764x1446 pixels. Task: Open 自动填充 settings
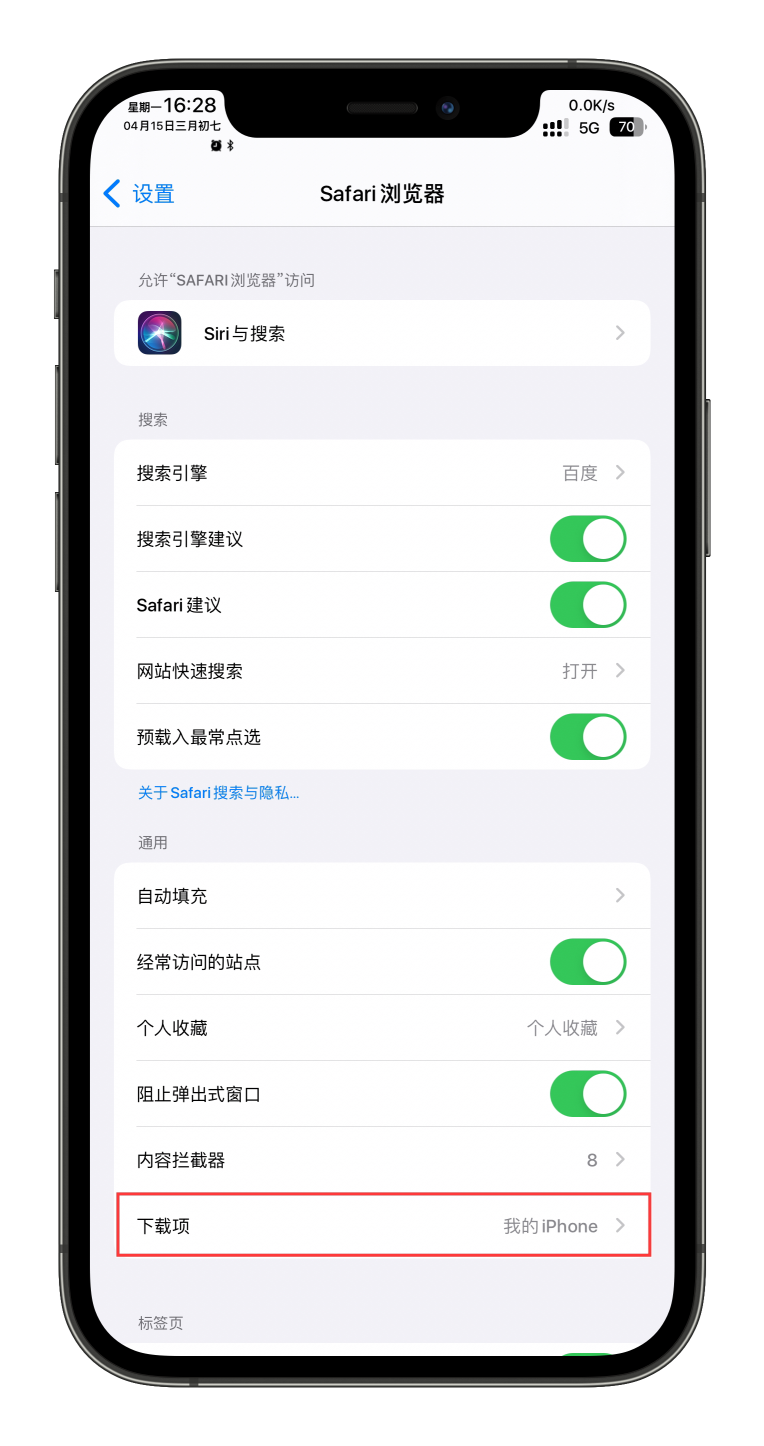pyautogui.click(x=382, y=896)
